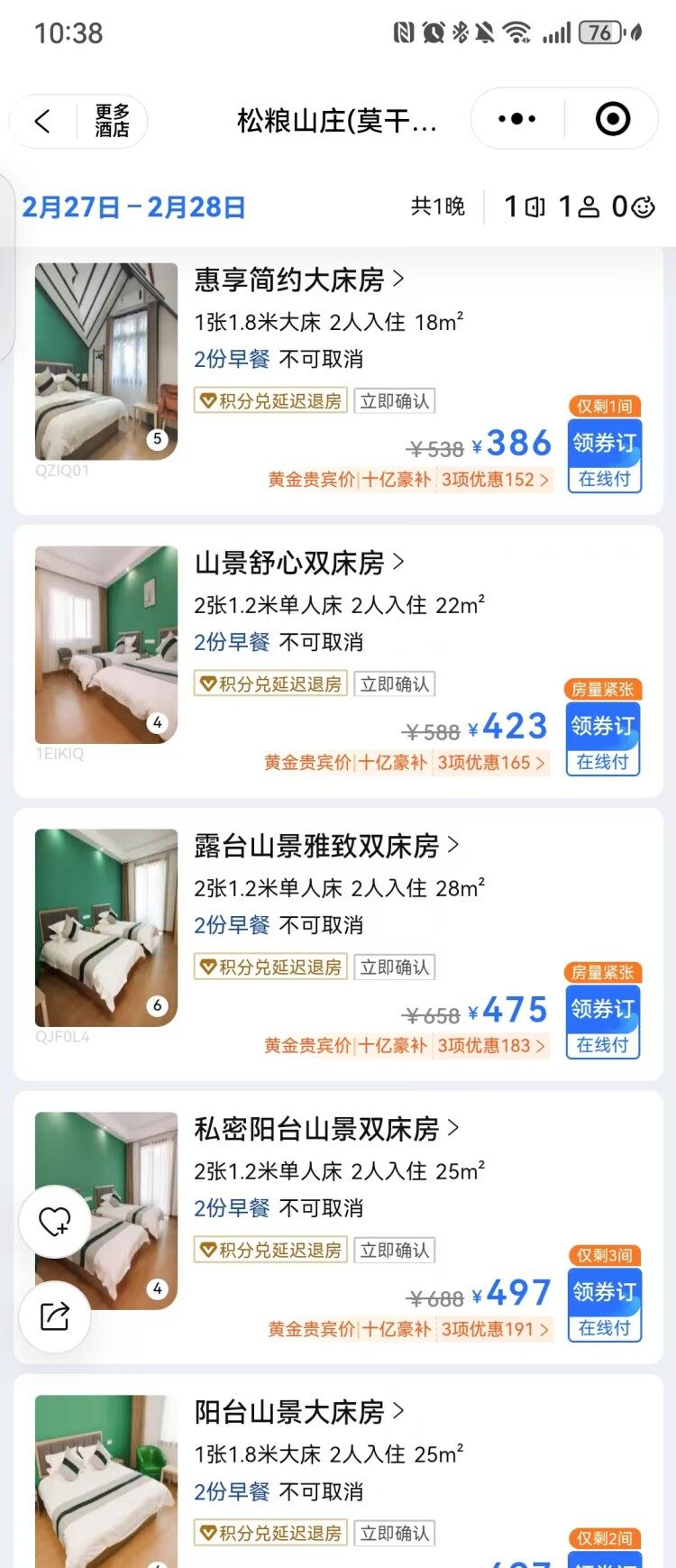
Task: Show the 3项优惠152 discount details
Action: tap(494, 480)
